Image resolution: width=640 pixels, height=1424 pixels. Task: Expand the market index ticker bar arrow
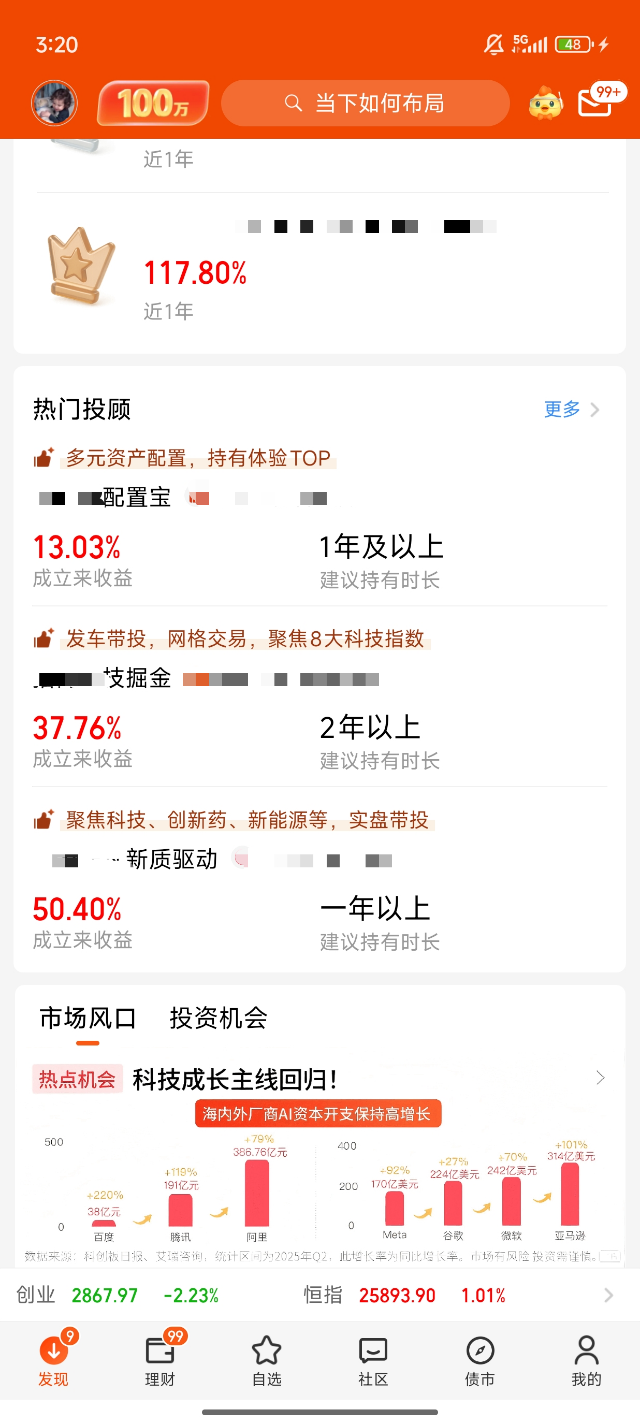tap(609, 1296)
